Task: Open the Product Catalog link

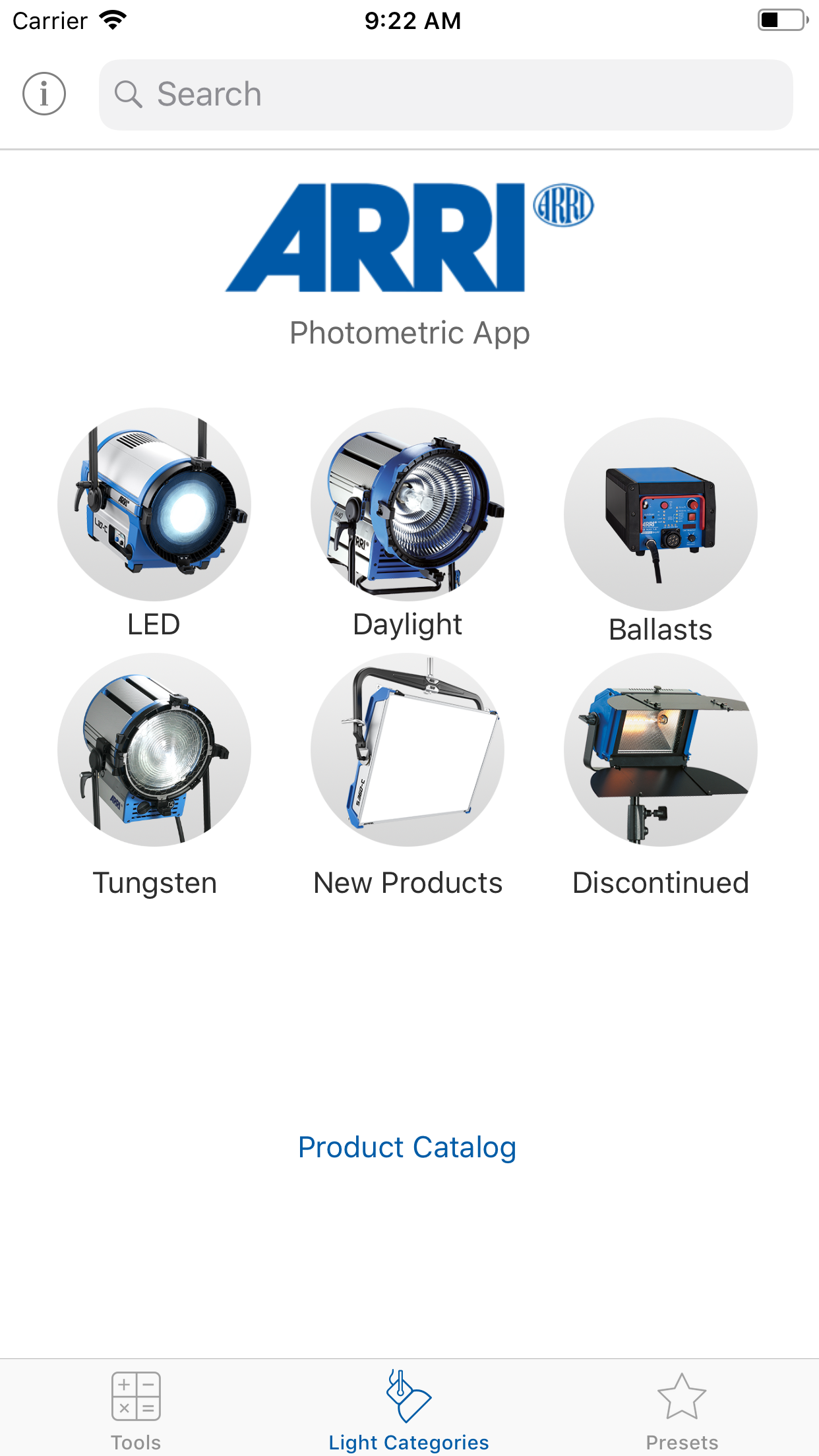Action: pos(408,1147)
